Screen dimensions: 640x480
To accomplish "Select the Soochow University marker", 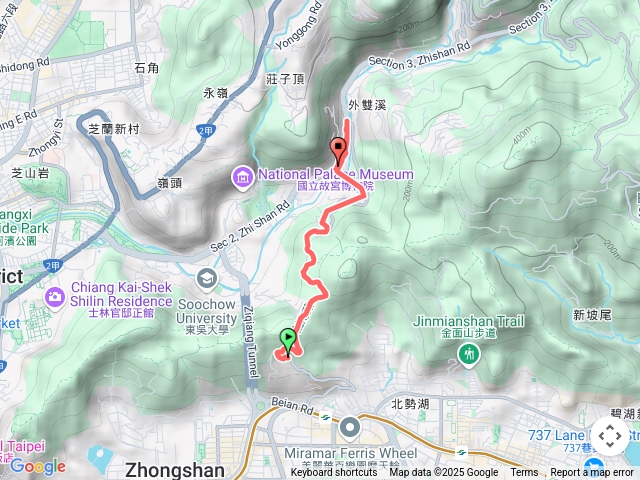I will pyautogui.click(x=206, y=277).
